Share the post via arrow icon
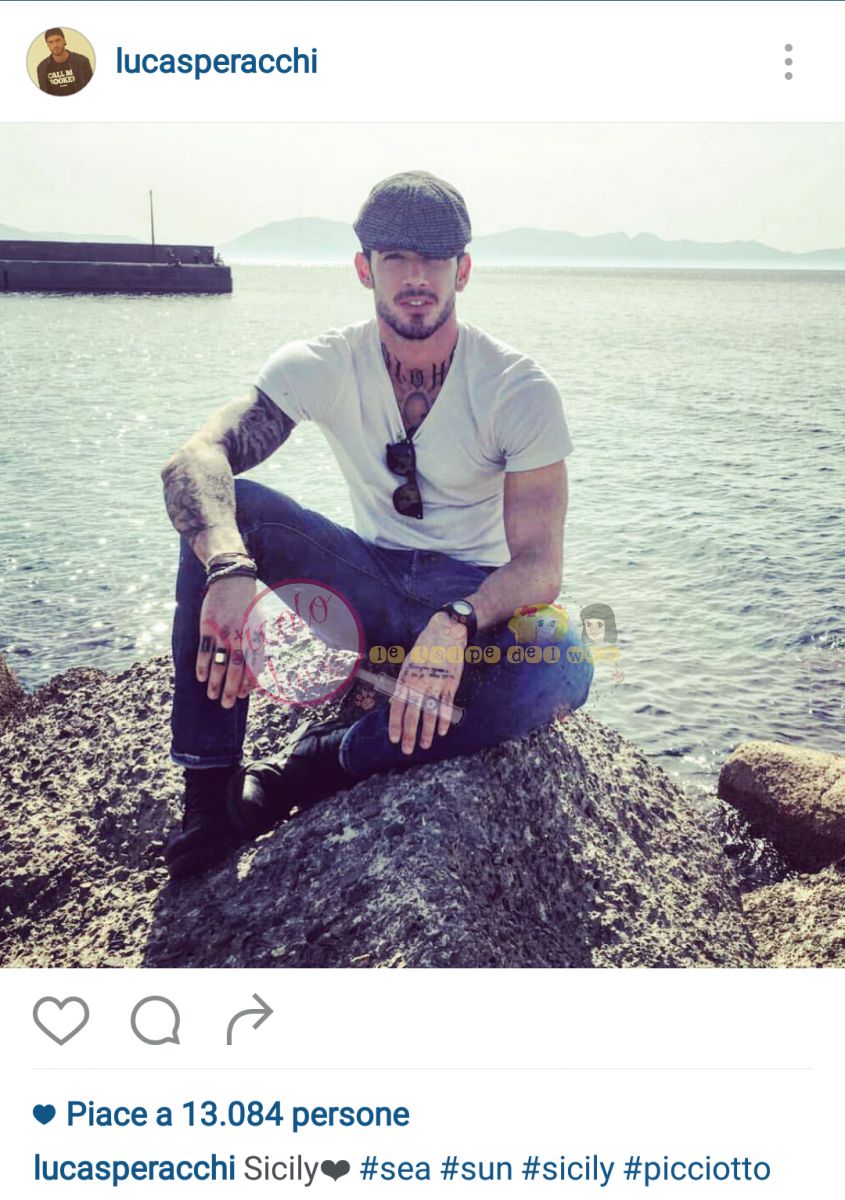The width and height of the screenshot is (845, 1200). tap(249, 1019)
